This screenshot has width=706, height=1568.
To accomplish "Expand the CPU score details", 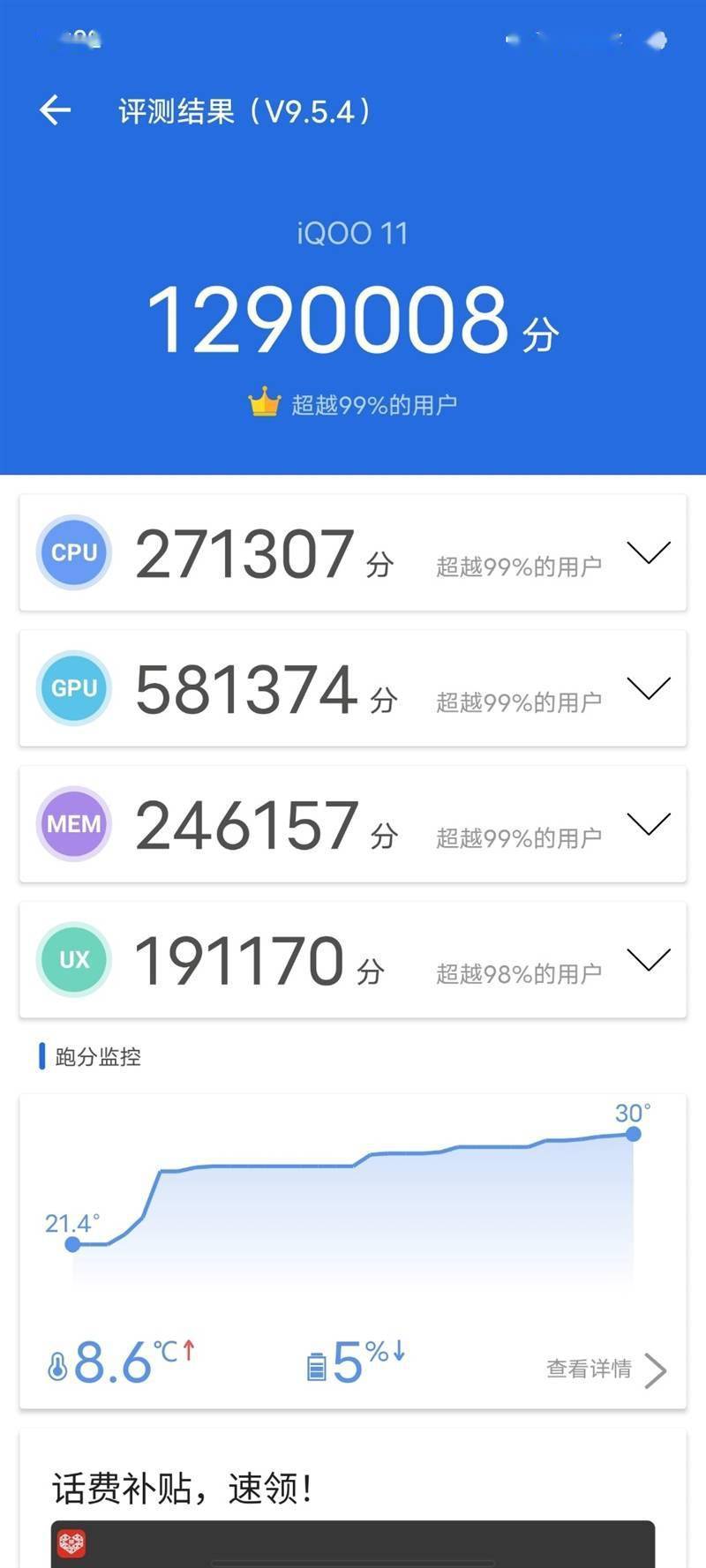I will pyautogui.click(x=649, y=552).
